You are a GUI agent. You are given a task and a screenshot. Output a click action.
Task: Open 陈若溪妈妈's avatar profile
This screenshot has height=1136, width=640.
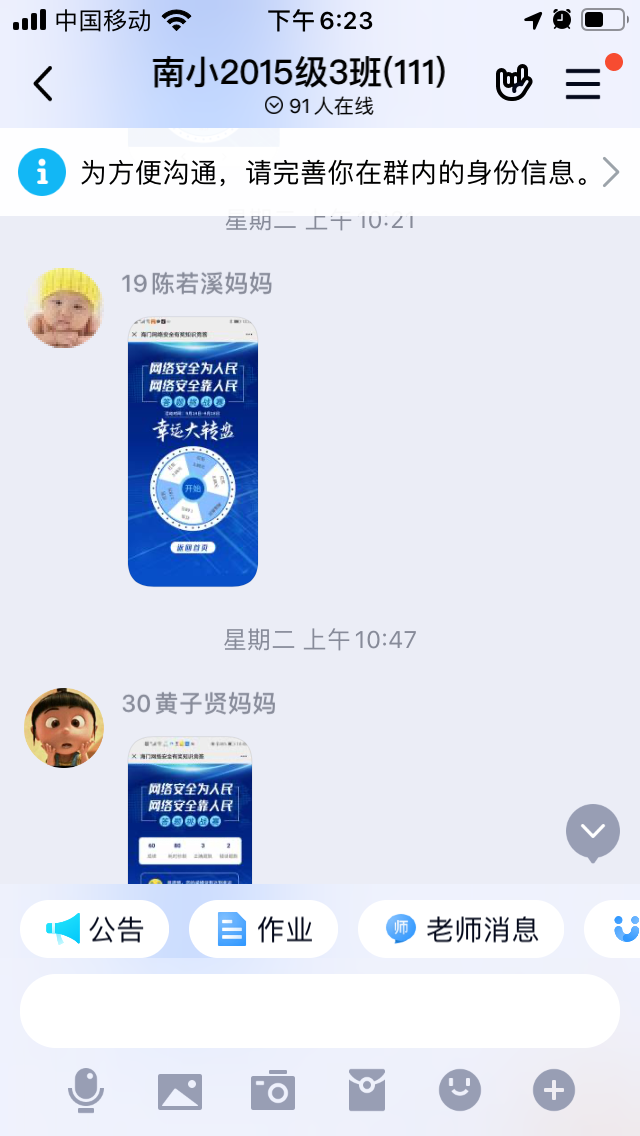(63, 308)
